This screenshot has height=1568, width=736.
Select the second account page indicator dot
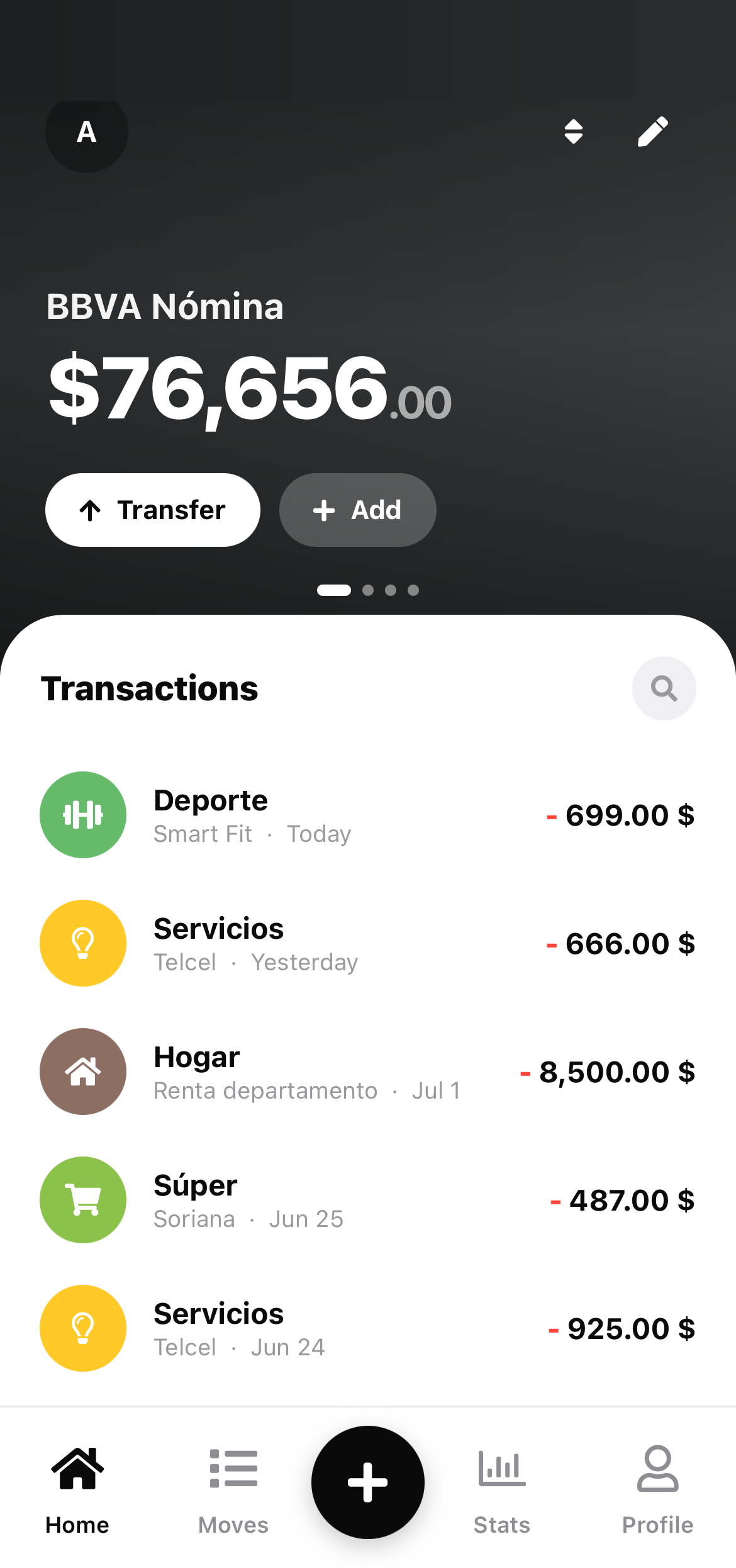click(368, 590)
